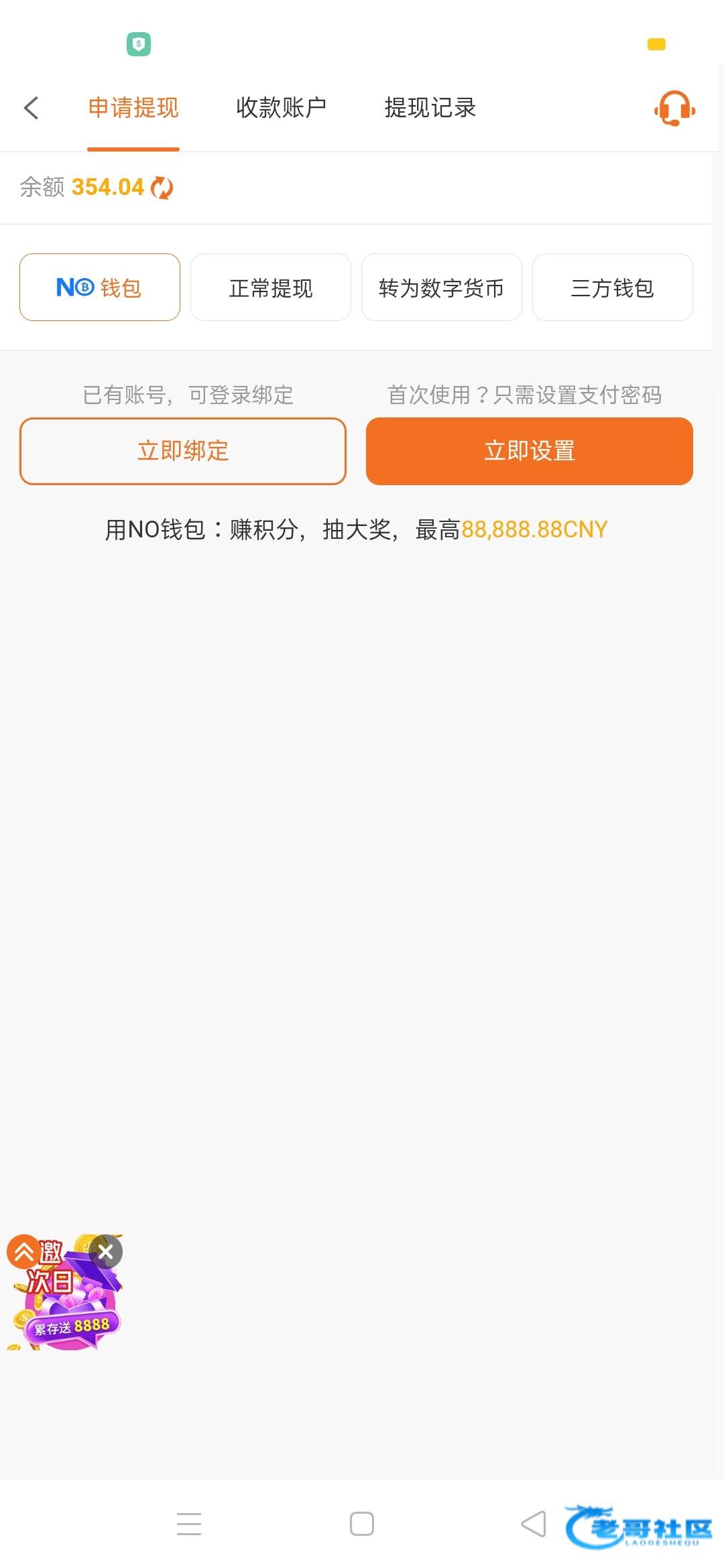Viewport: 724px width, 1568px height.
Task: Switch to the 收款账户 tab
Action: [281, 108]
